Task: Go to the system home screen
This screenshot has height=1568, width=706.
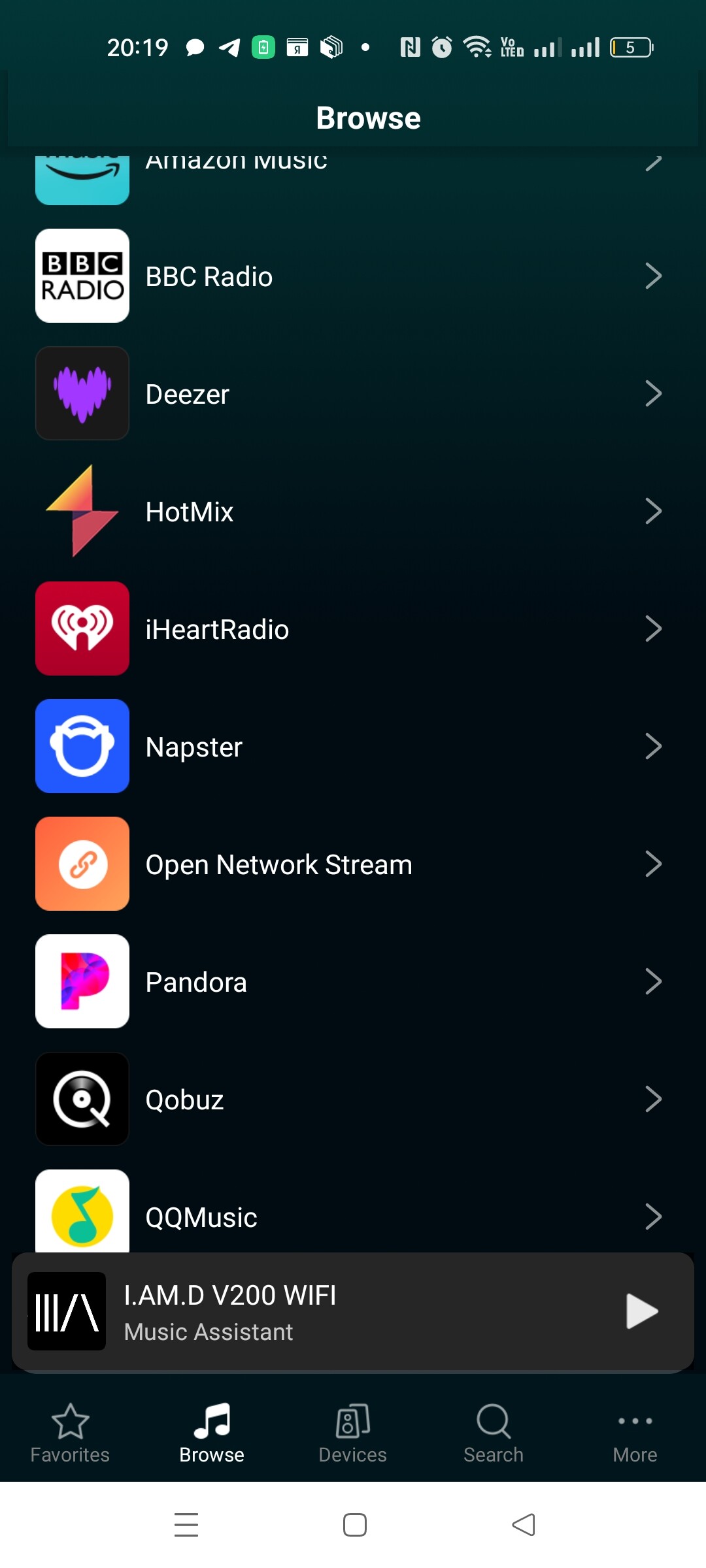Action: pos(354,1525)
